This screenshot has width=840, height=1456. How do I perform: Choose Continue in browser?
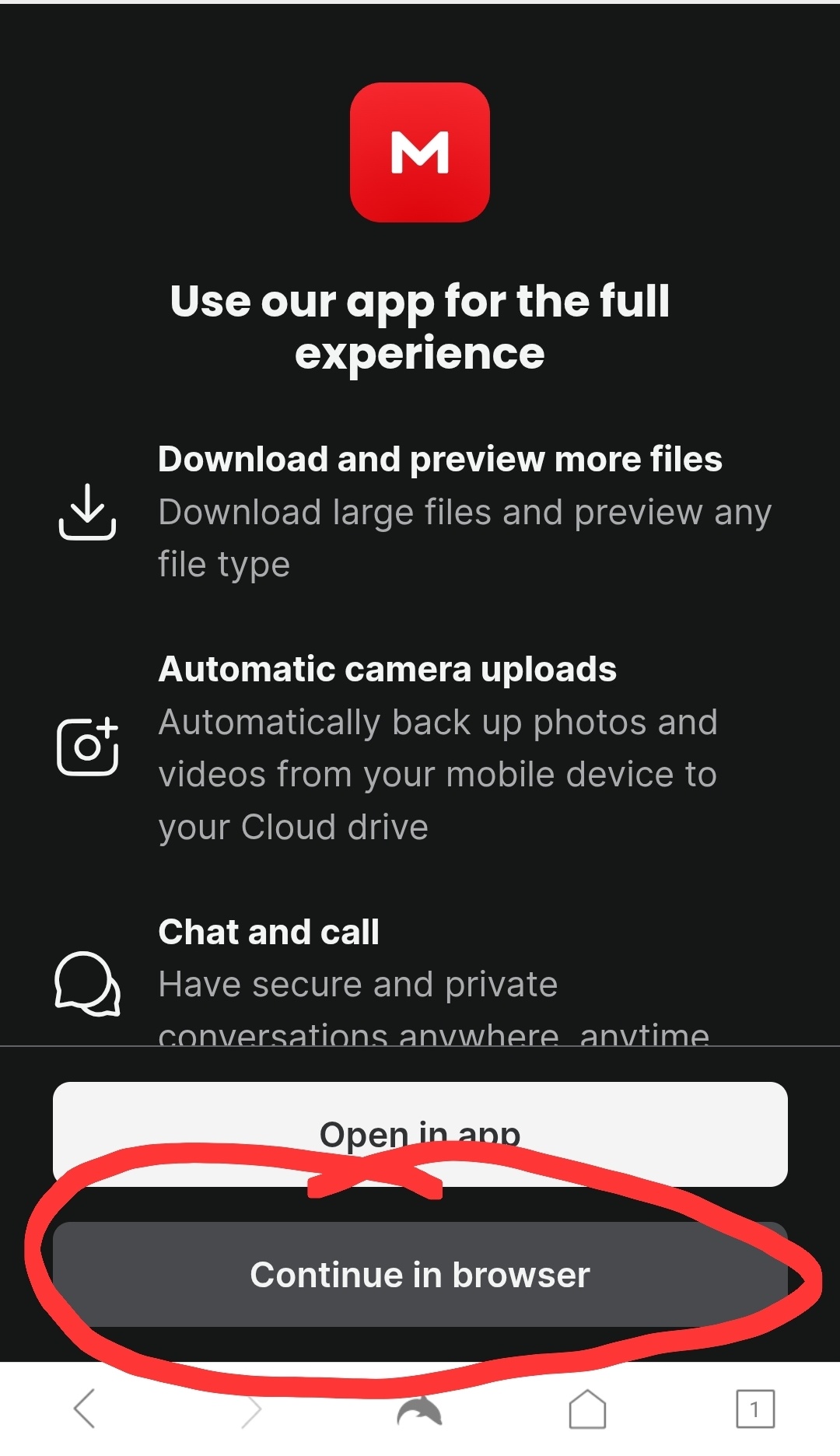[420, 1274]
